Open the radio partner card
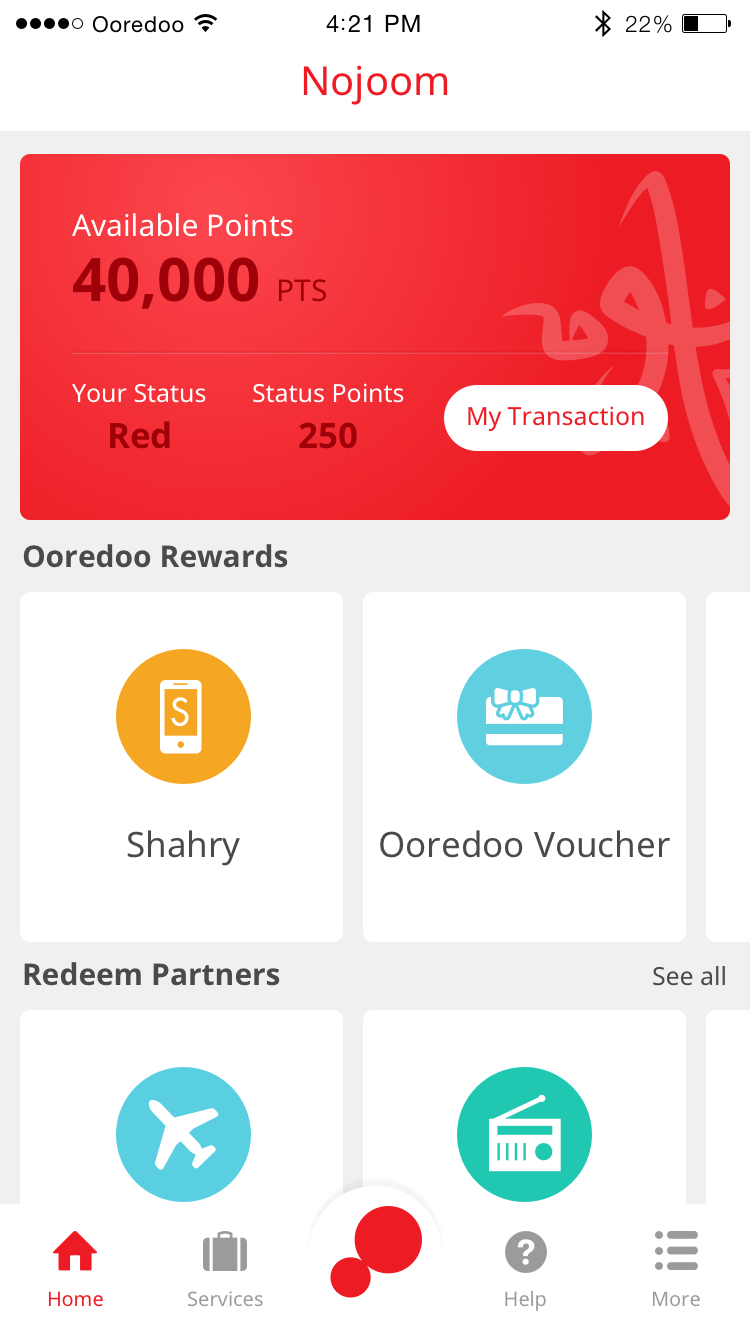Viewport: 750px width, 1334px height. click(x=524, y=1107)
